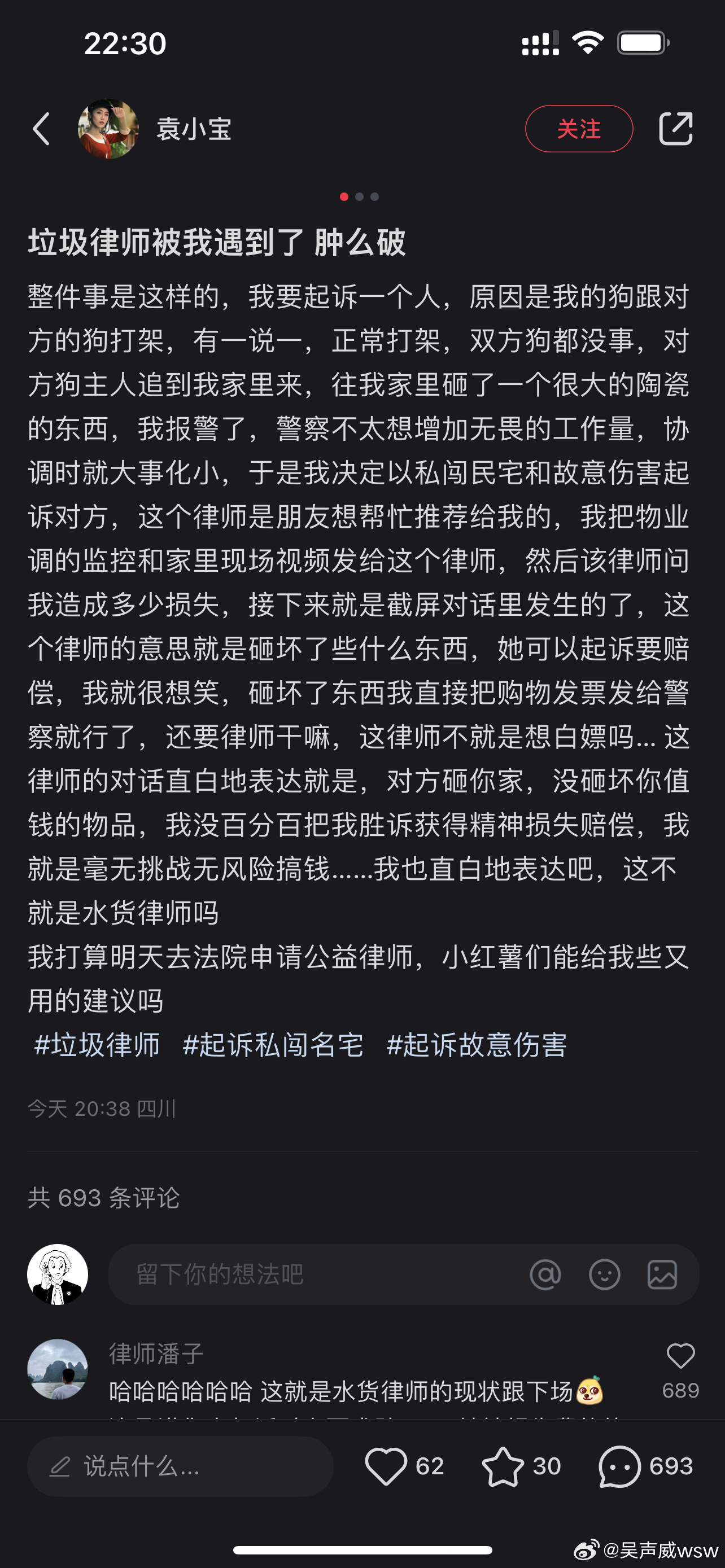
Task: Open the #垃圾律师 hashtag
Action: (97, 1045)
